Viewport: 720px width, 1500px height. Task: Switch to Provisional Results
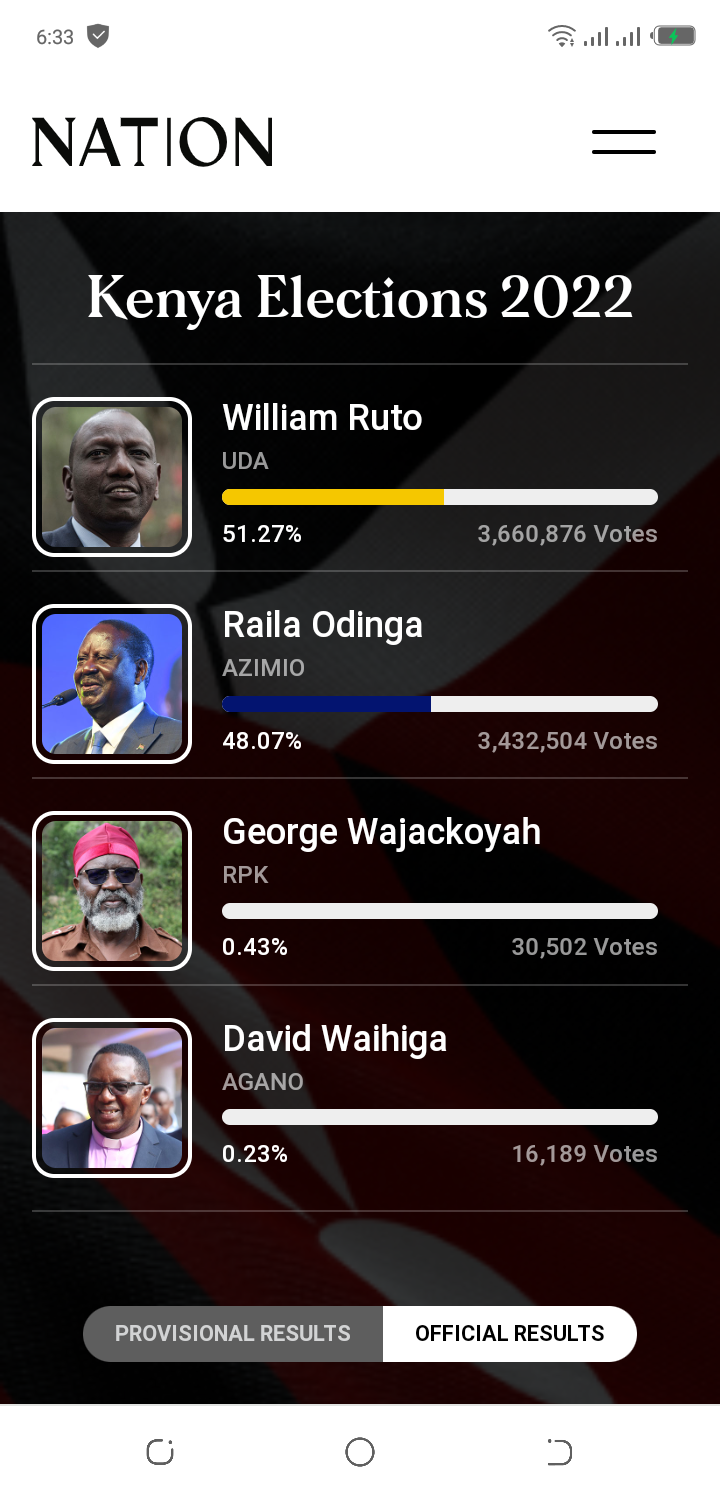coord(233,1333)
